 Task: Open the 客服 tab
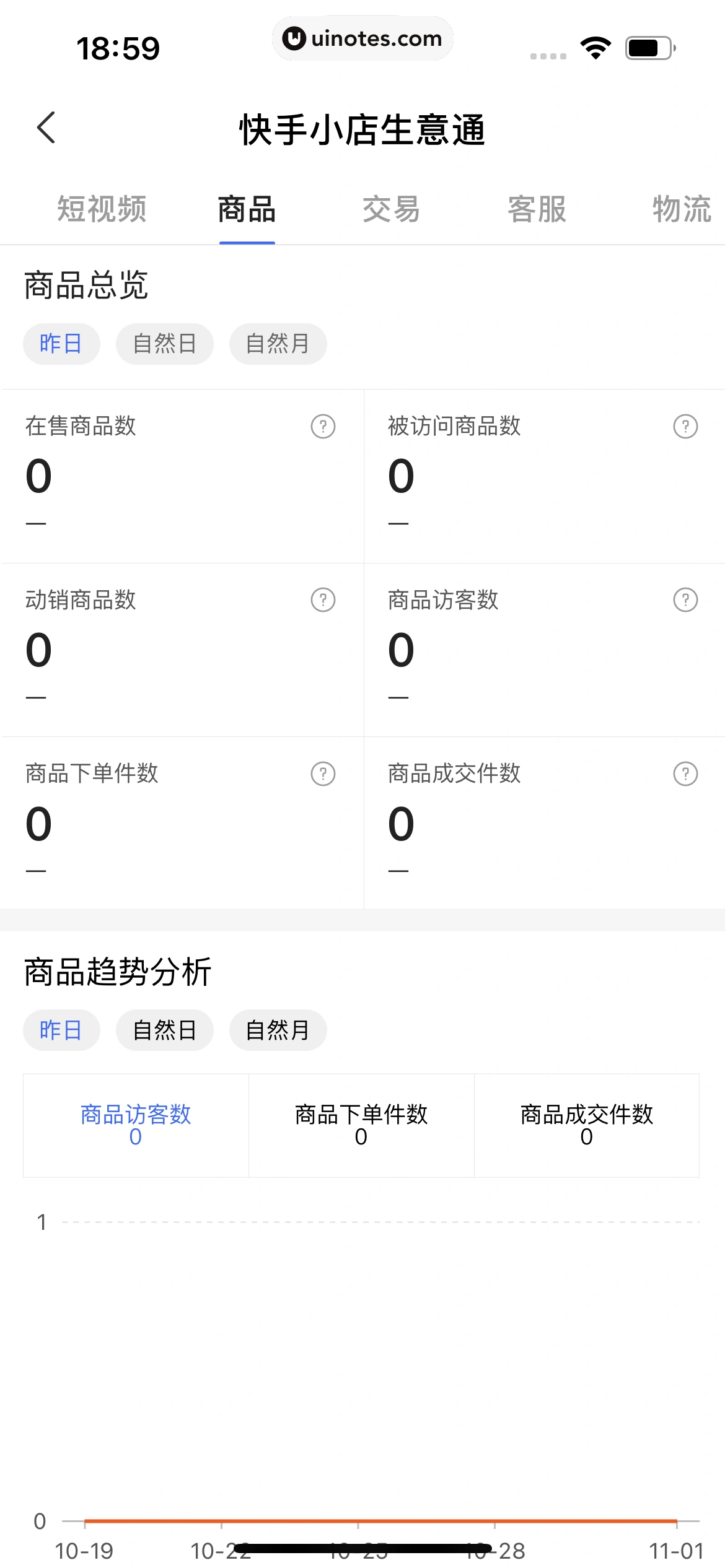537,209
